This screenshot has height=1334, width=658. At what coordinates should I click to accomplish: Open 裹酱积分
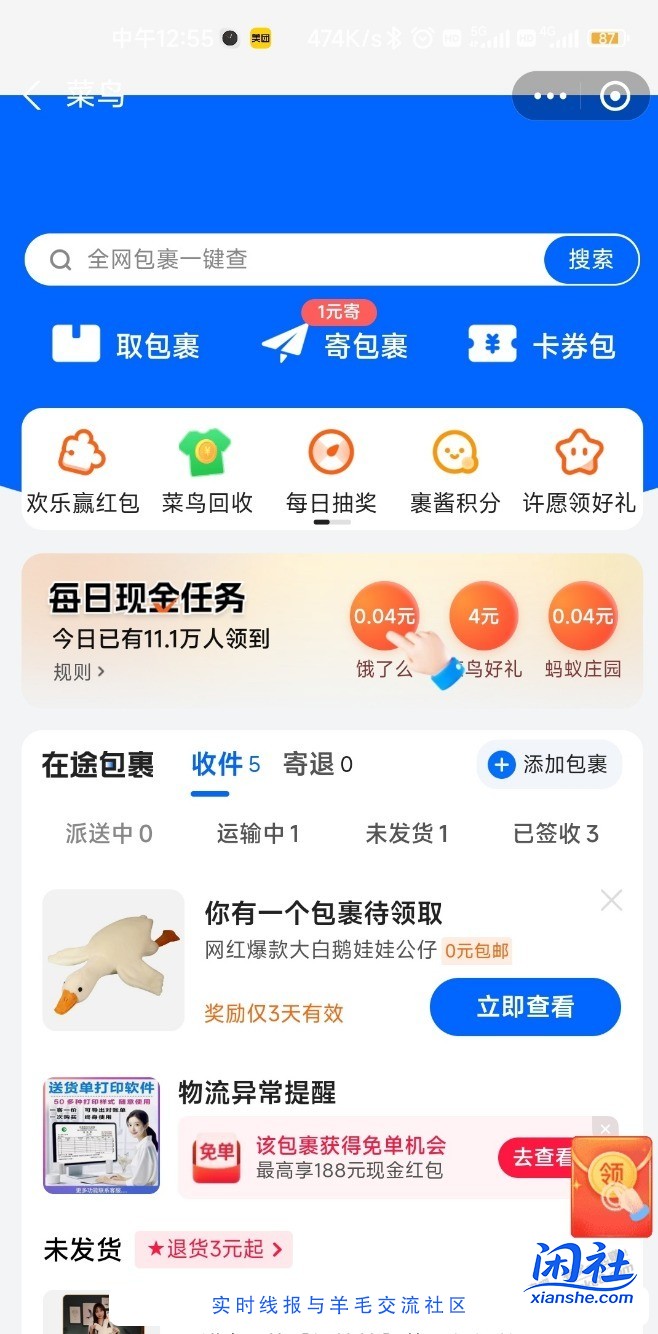pyautogui.click(x=455, y=472)
